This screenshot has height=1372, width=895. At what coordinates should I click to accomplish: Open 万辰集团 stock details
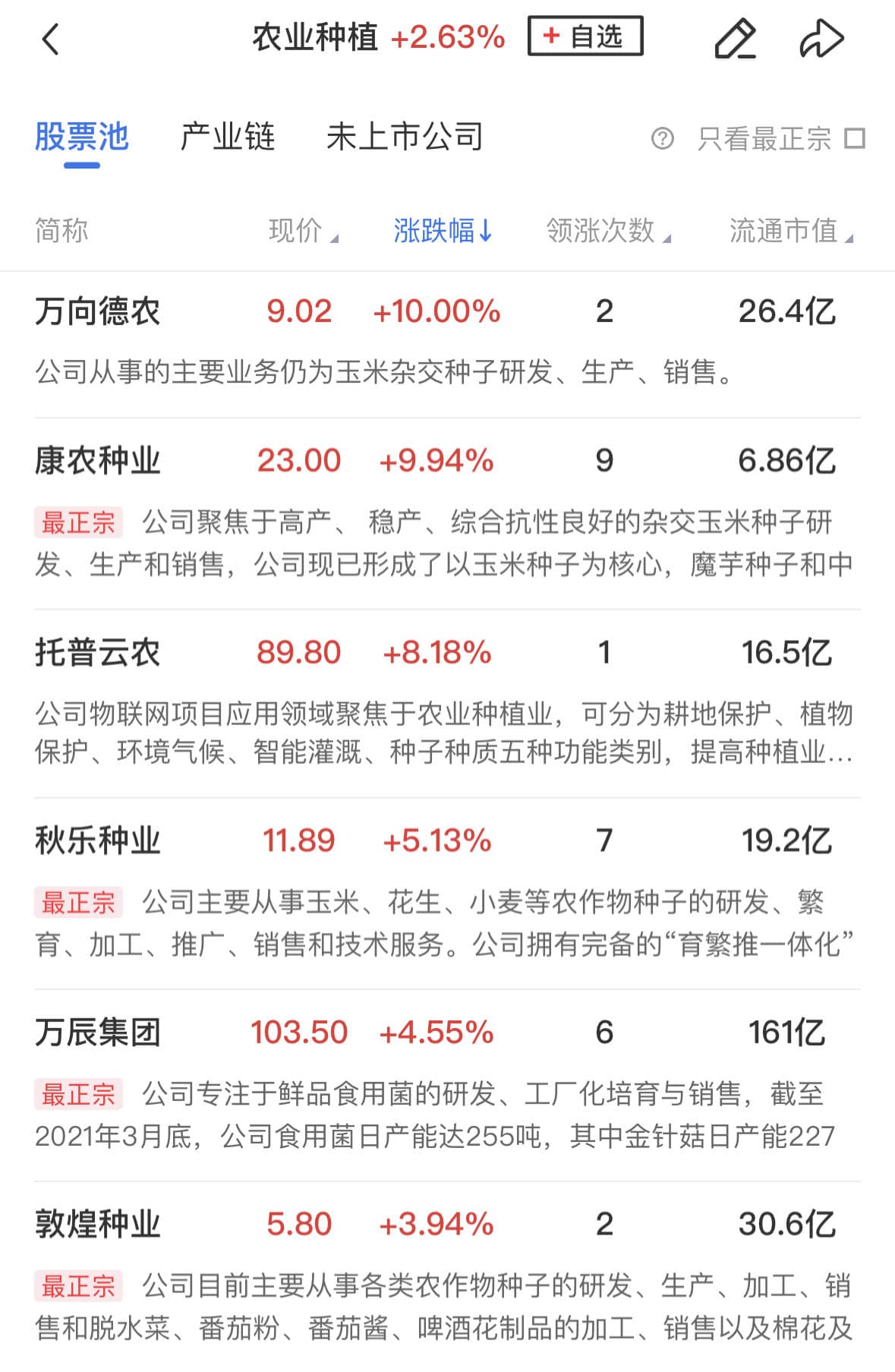[98, 1033]
